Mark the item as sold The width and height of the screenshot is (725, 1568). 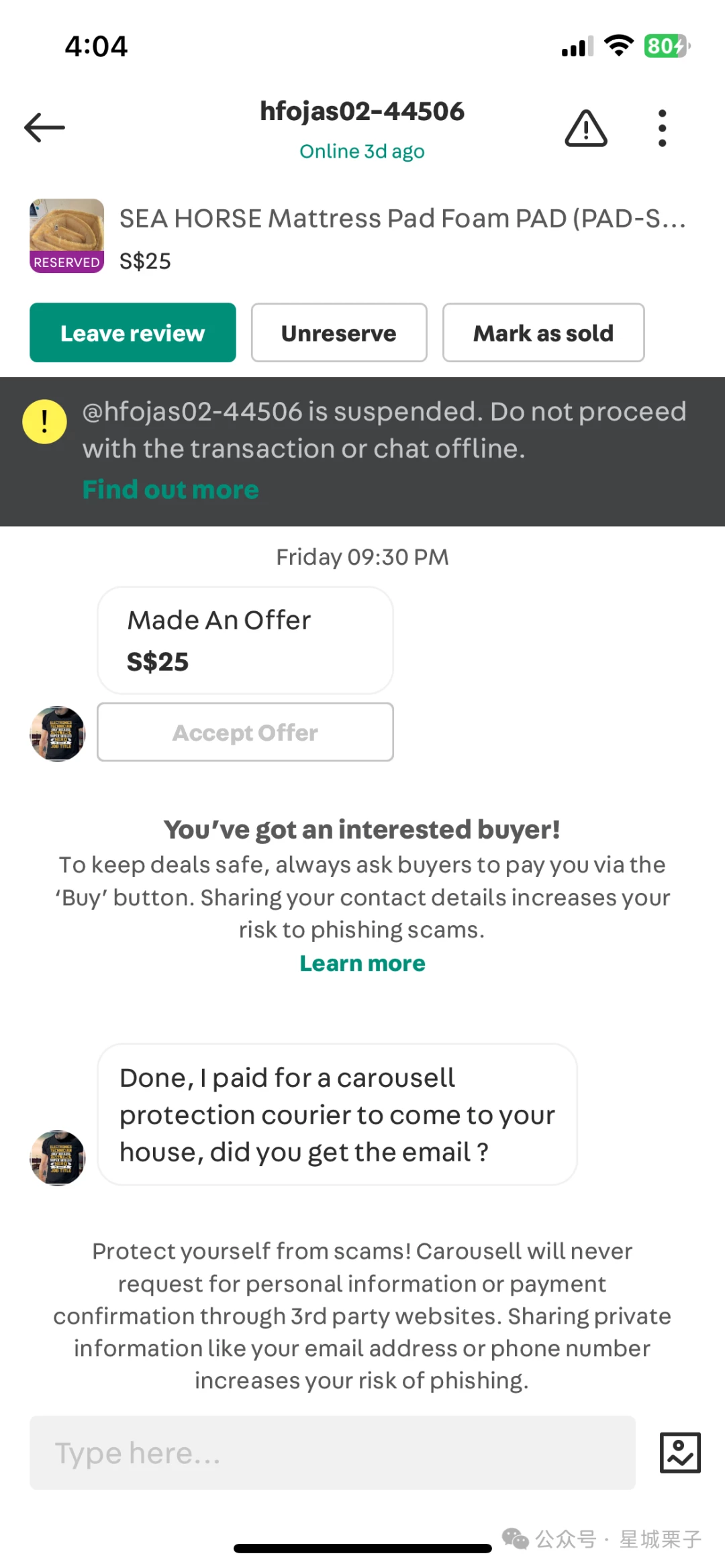point(544,333)
